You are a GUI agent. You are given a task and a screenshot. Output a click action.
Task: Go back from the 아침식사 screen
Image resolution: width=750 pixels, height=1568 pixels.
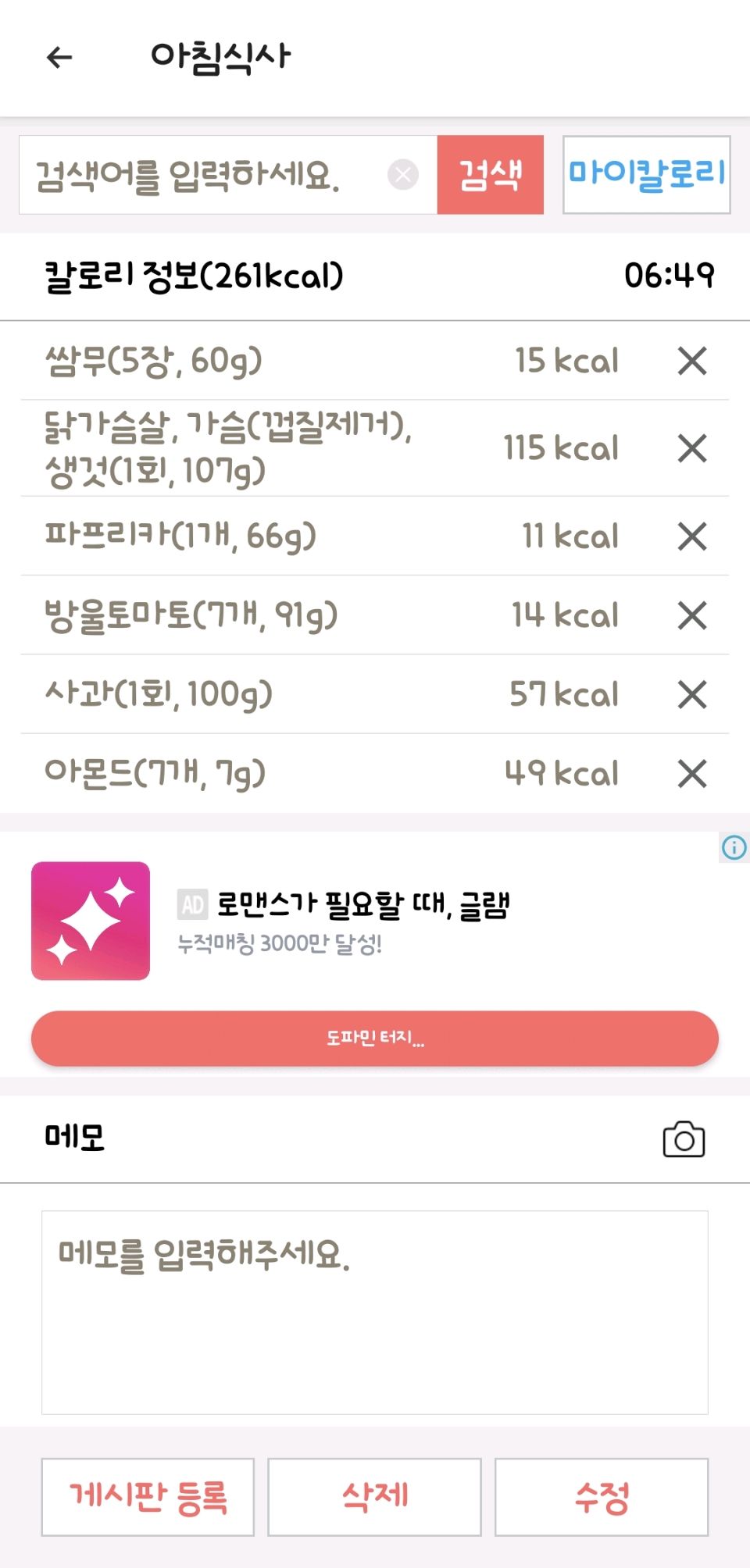pyautogui.click(x=59, y=57)
